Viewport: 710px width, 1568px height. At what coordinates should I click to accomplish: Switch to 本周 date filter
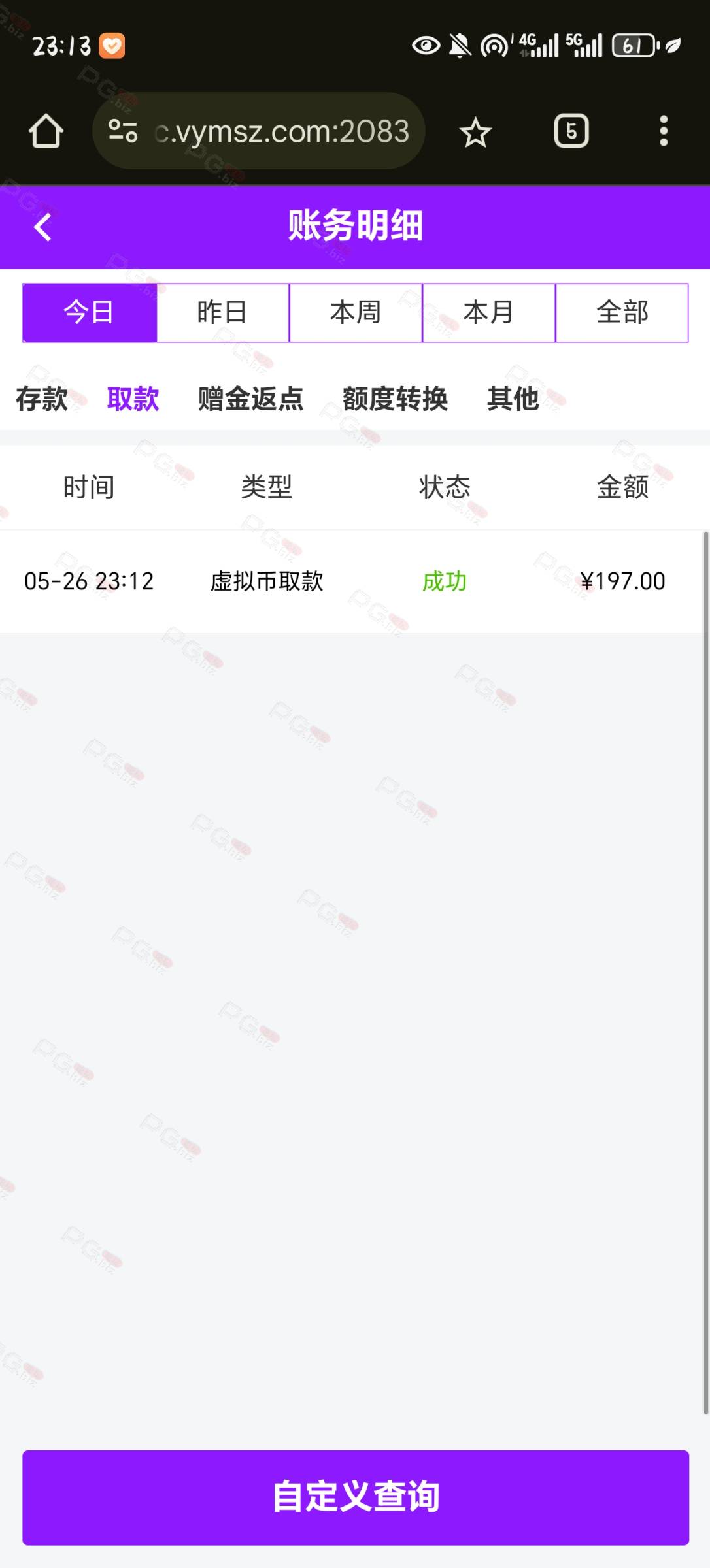(x=356, y=312)
